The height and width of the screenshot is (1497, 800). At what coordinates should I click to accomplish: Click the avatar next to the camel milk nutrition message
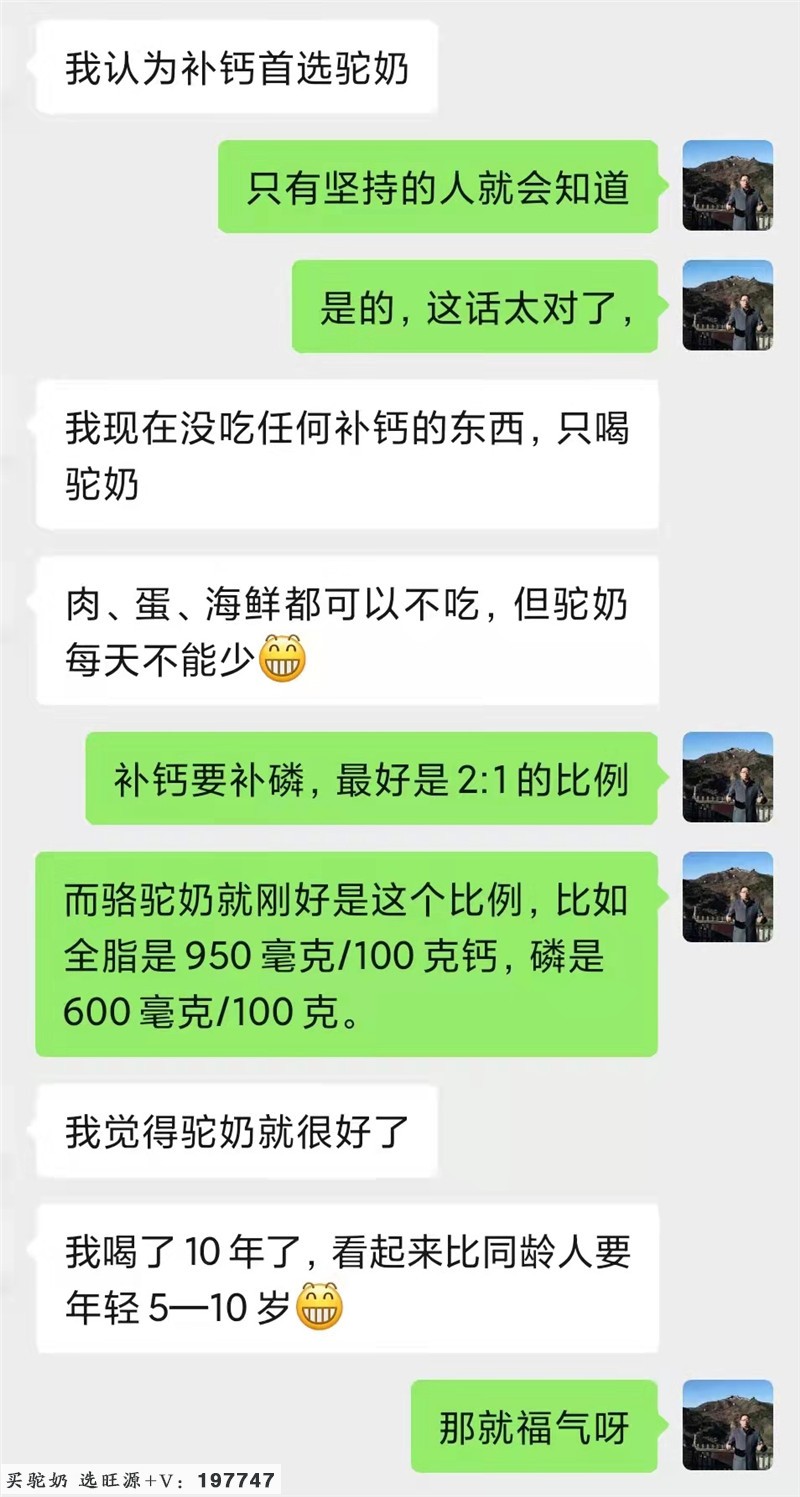[x=728, y=897]
